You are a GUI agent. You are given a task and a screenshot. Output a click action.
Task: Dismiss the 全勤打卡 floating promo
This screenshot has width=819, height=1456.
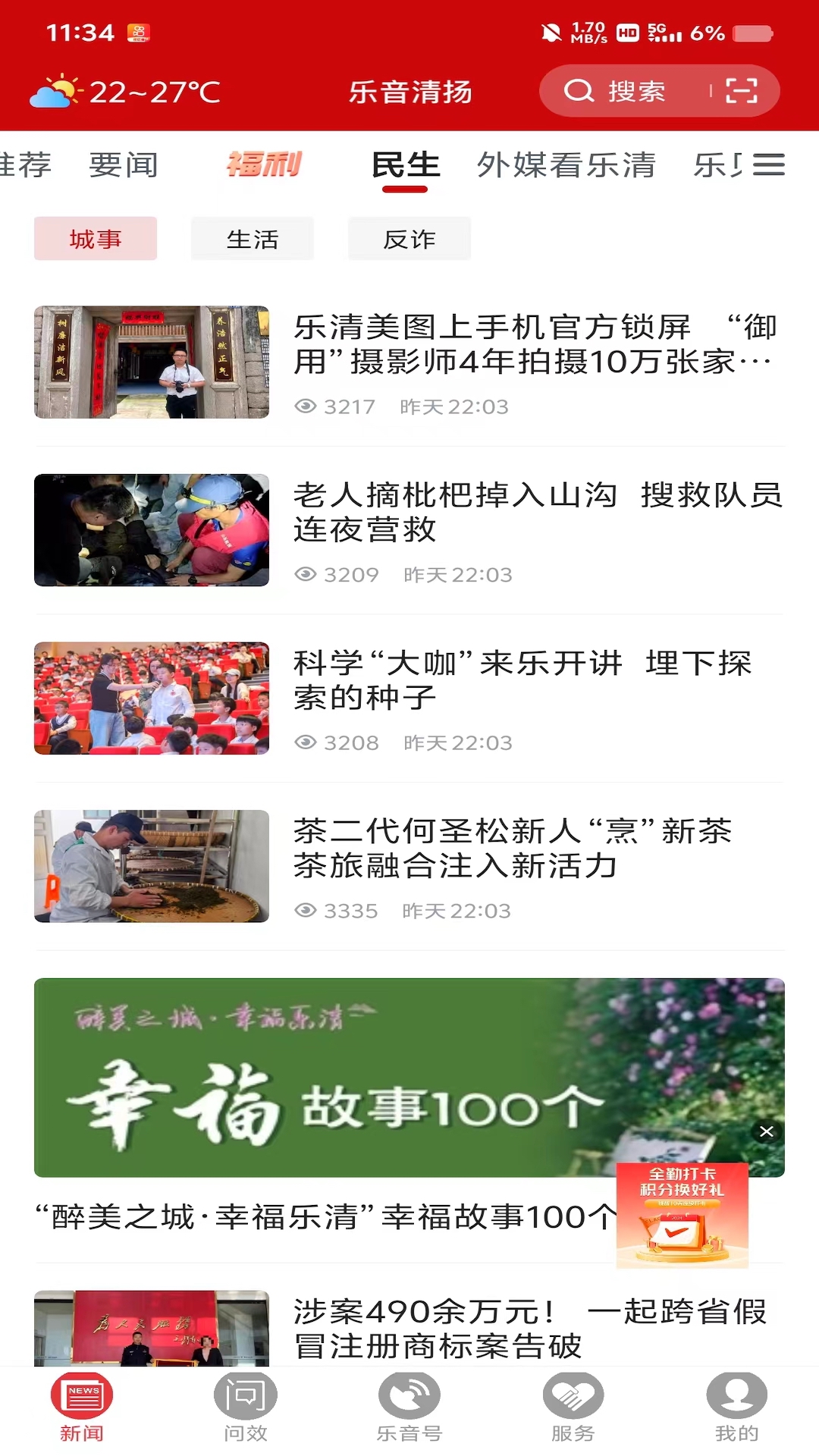[x=767, y=1131]
